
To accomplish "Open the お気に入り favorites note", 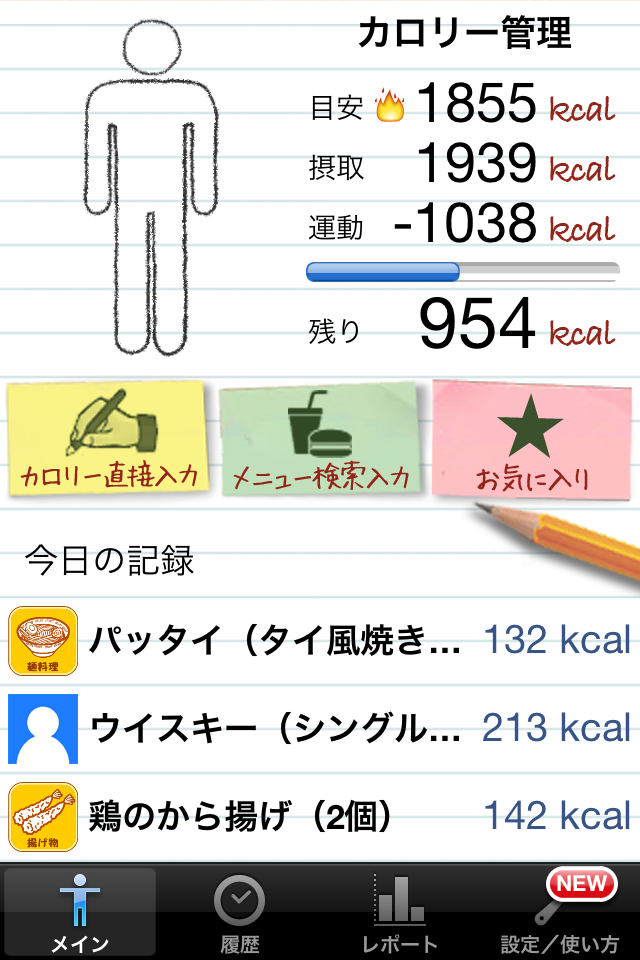I will click(533, 440).
